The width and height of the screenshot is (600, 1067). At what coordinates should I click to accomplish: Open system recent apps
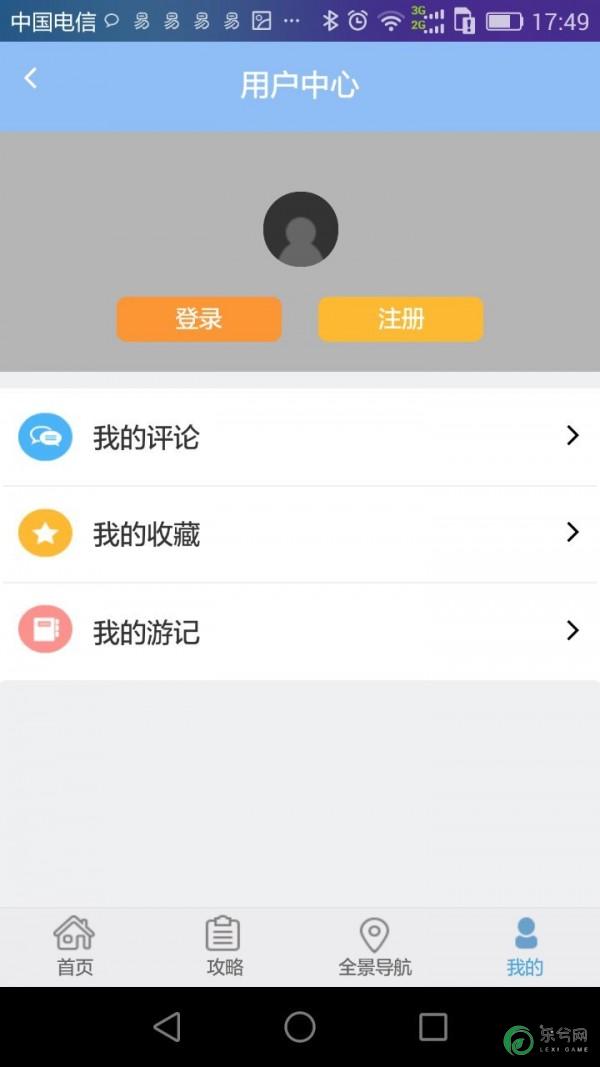[x=432, y=1026]
